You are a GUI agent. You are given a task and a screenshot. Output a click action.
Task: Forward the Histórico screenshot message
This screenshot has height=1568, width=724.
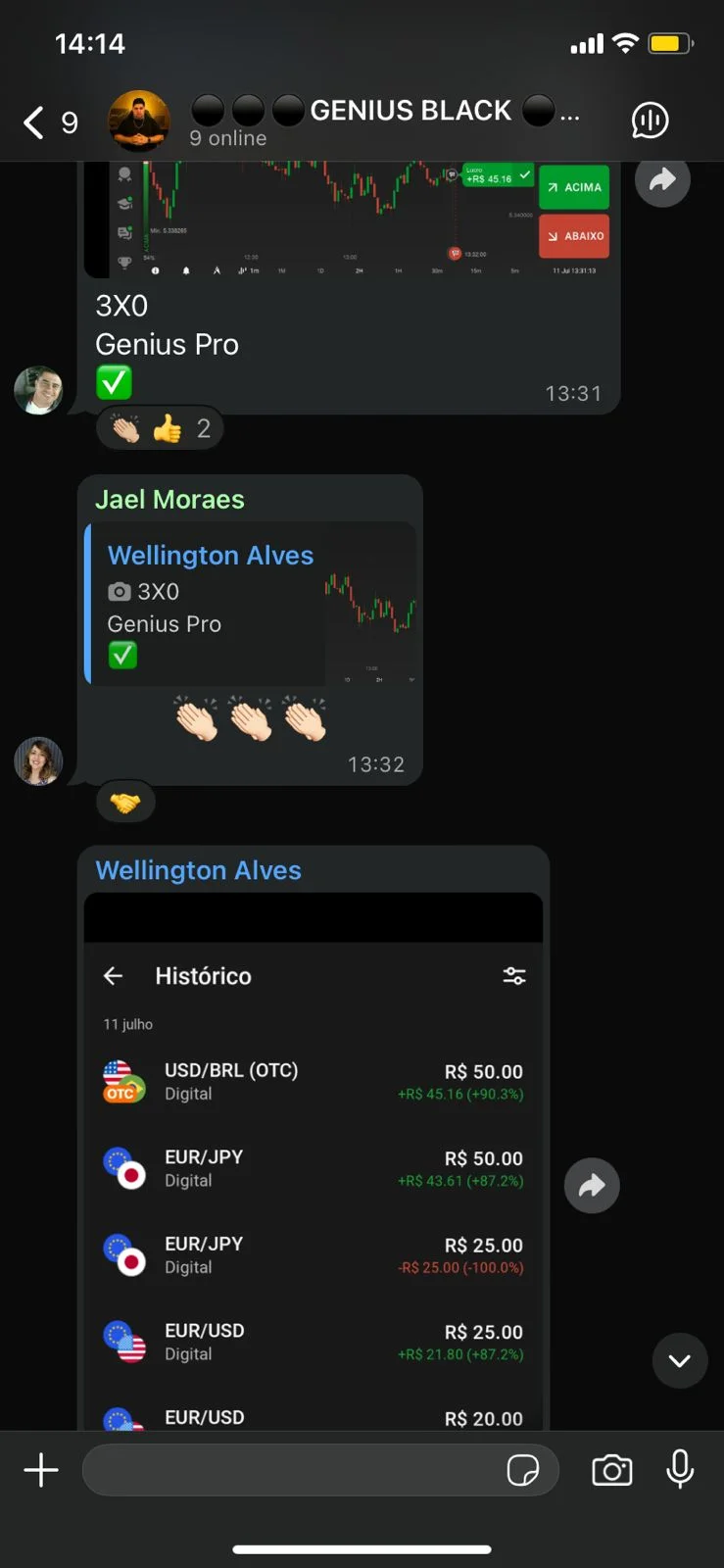592,1186
